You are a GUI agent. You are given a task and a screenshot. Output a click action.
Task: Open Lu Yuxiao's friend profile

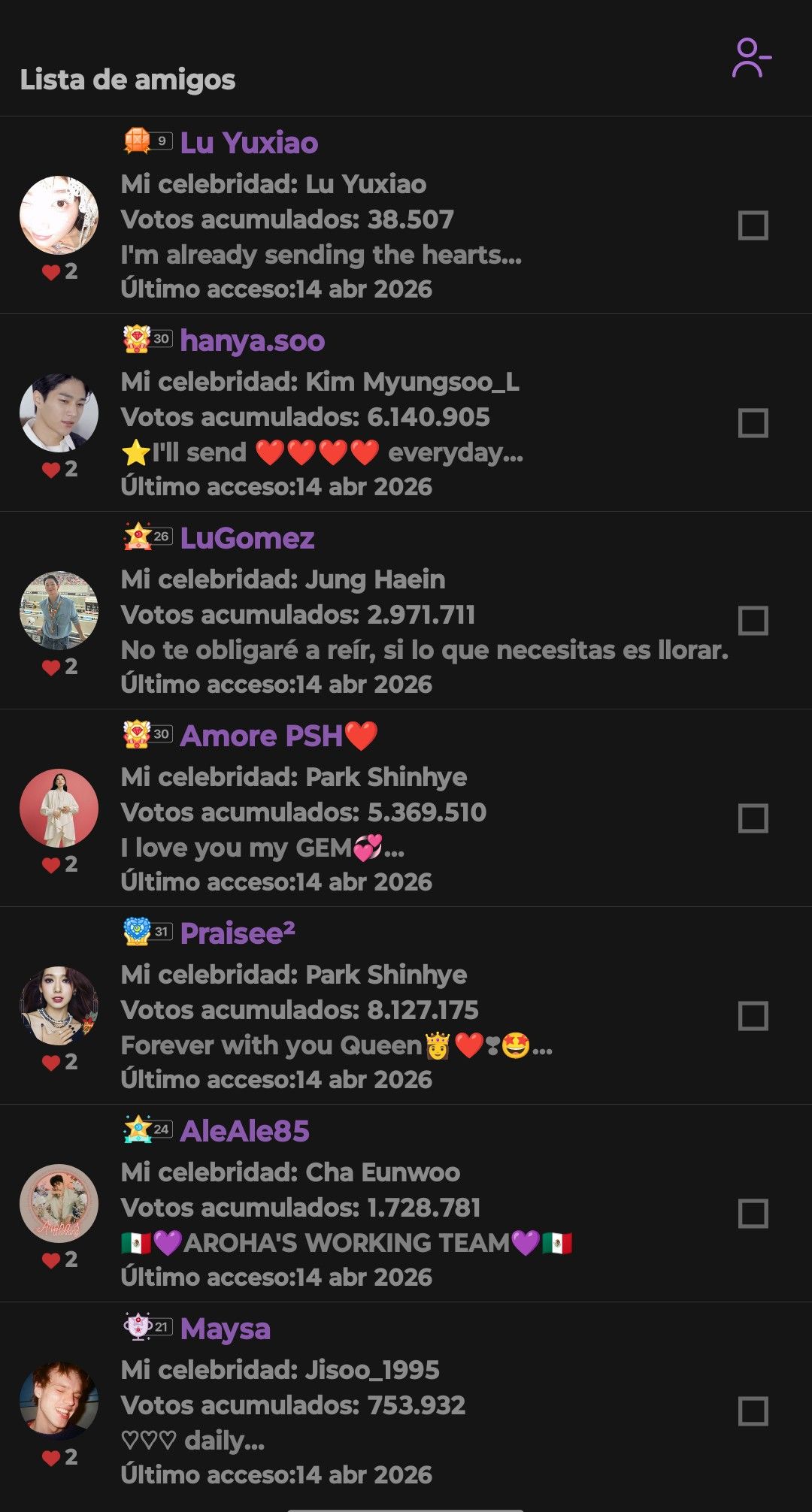(249, 143)
